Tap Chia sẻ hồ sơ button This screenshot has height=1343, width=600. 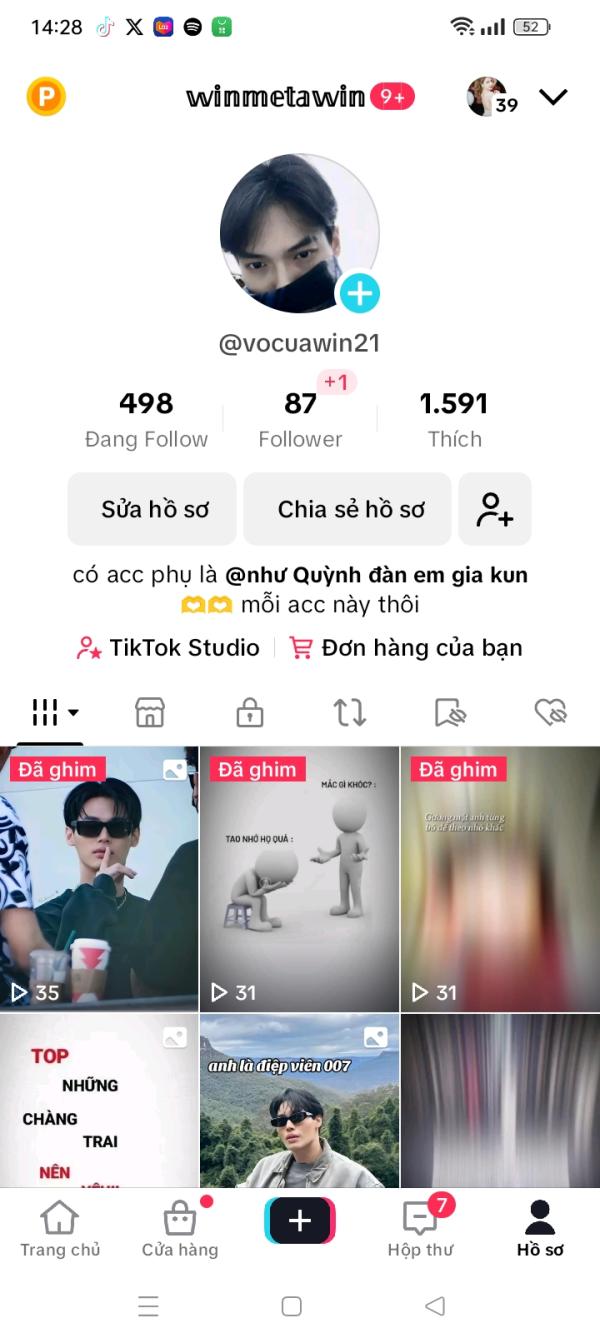point(351,509)
